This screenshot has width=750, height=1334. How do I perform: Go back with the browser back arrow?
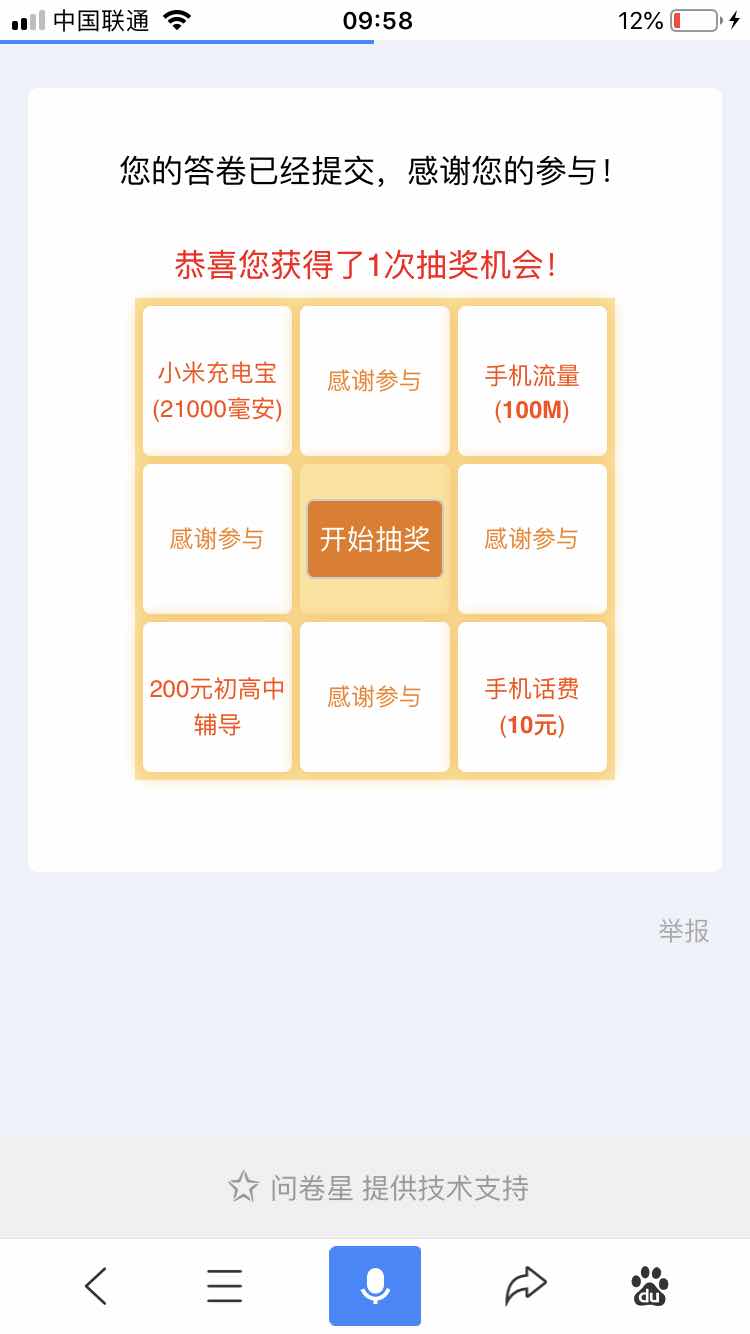click(x=96, y=1286)
